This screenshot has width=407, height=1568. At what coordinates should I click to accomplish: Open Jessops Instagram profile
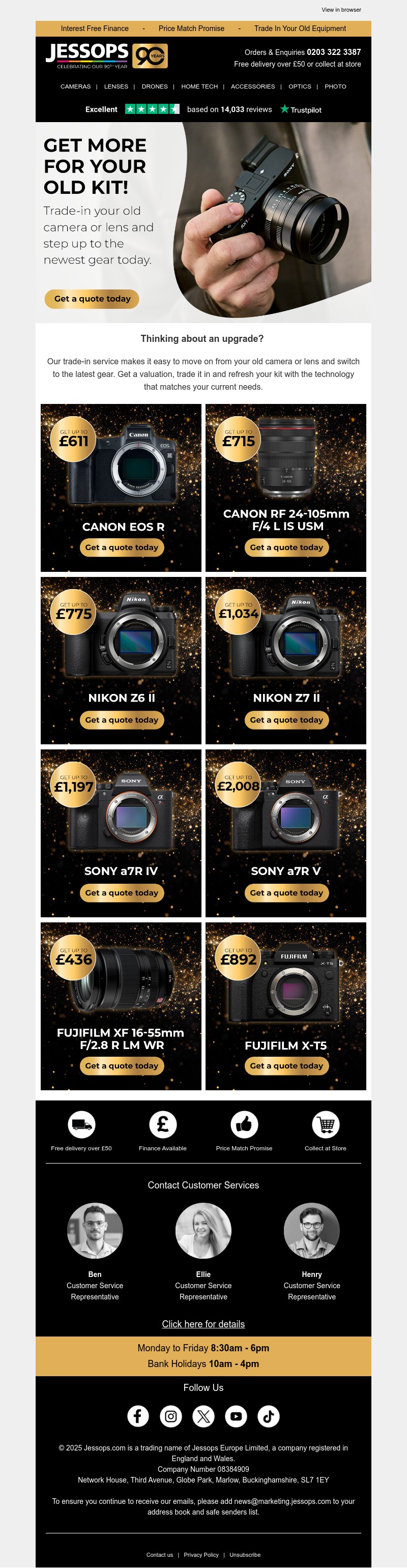coord(171,1416)
